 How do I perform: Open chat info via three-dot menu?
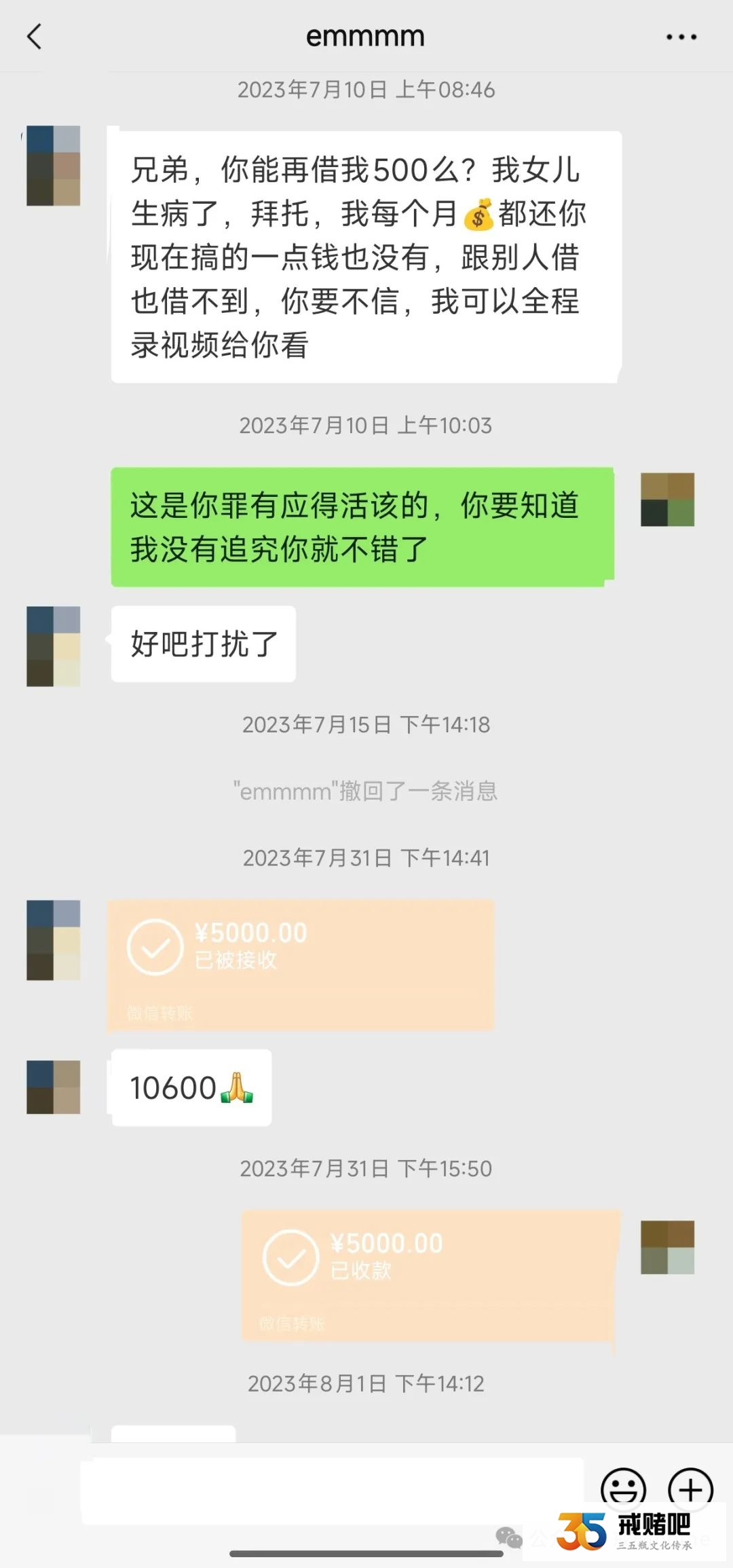coord(681,37)
